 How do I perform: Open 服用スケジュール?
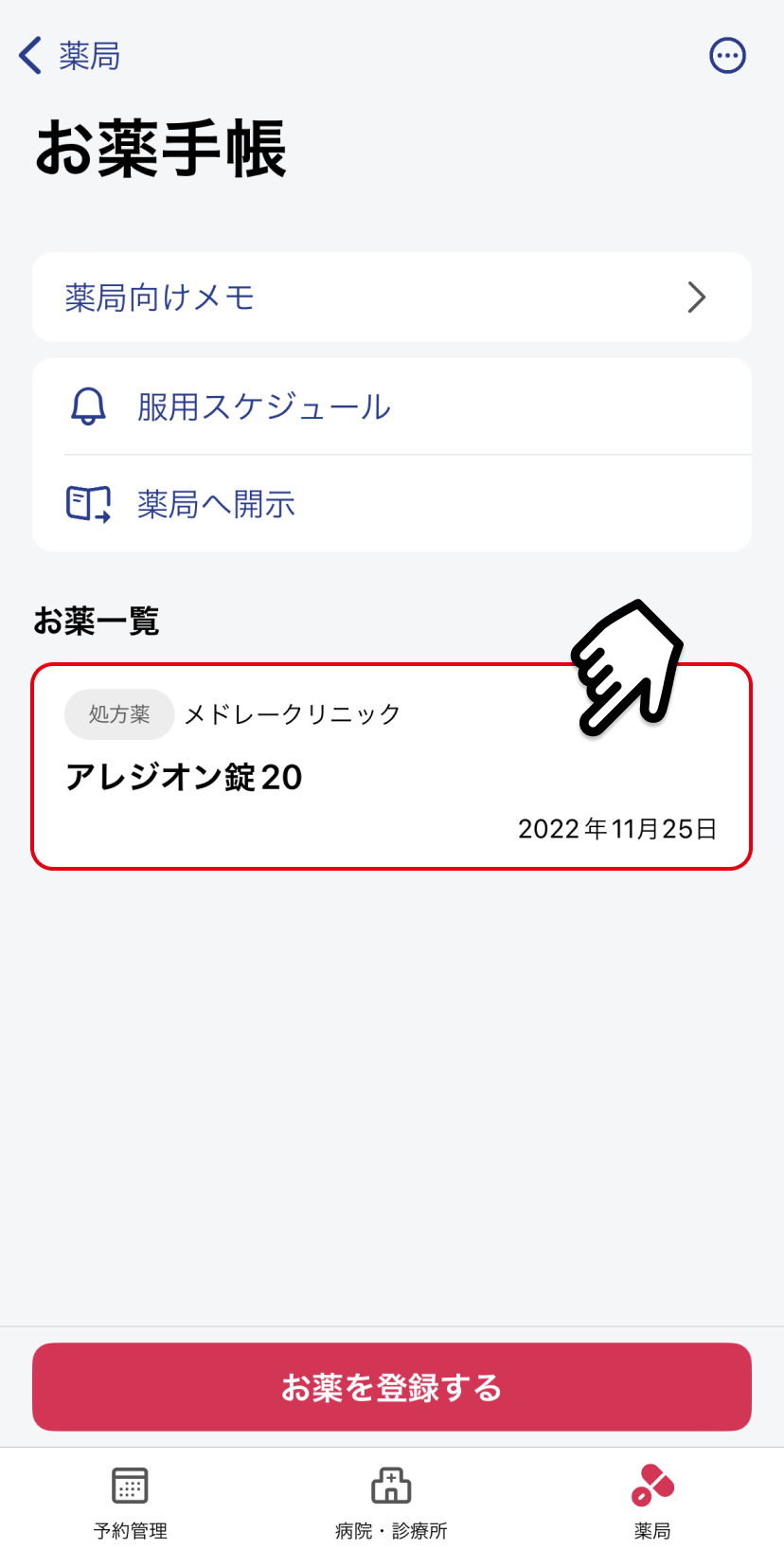pyautogui.click(x=392, y=406)
